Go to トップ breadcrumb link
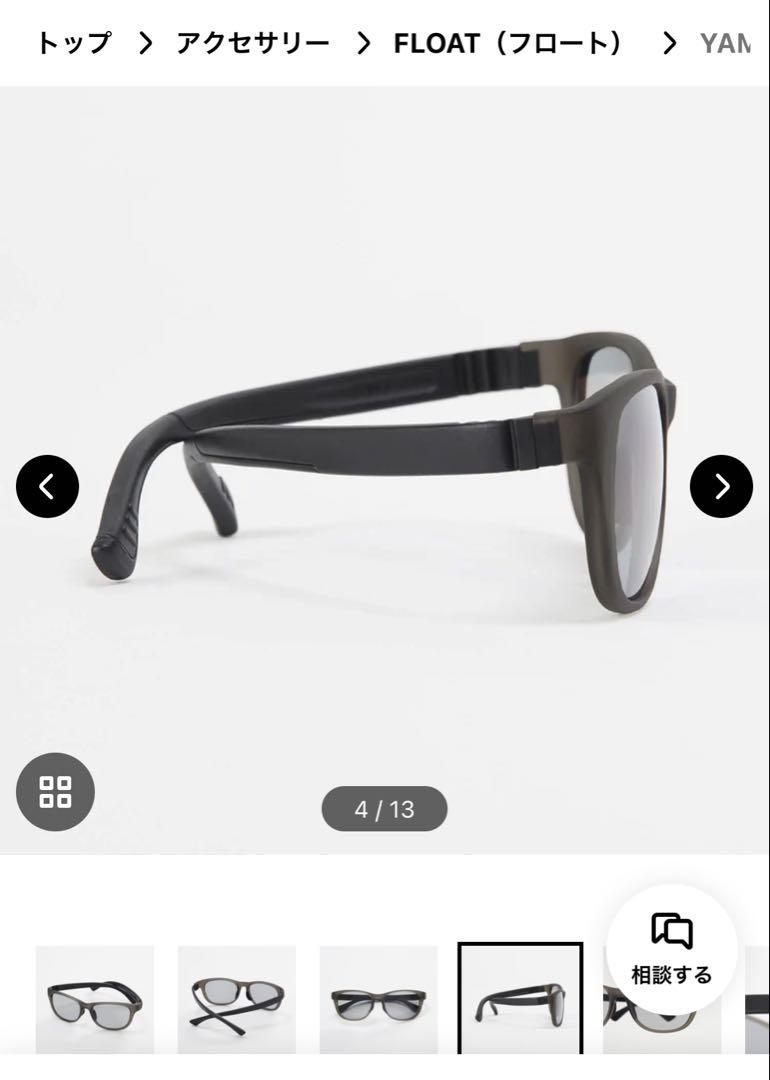 pyautogui.click(x=73, y=43)
